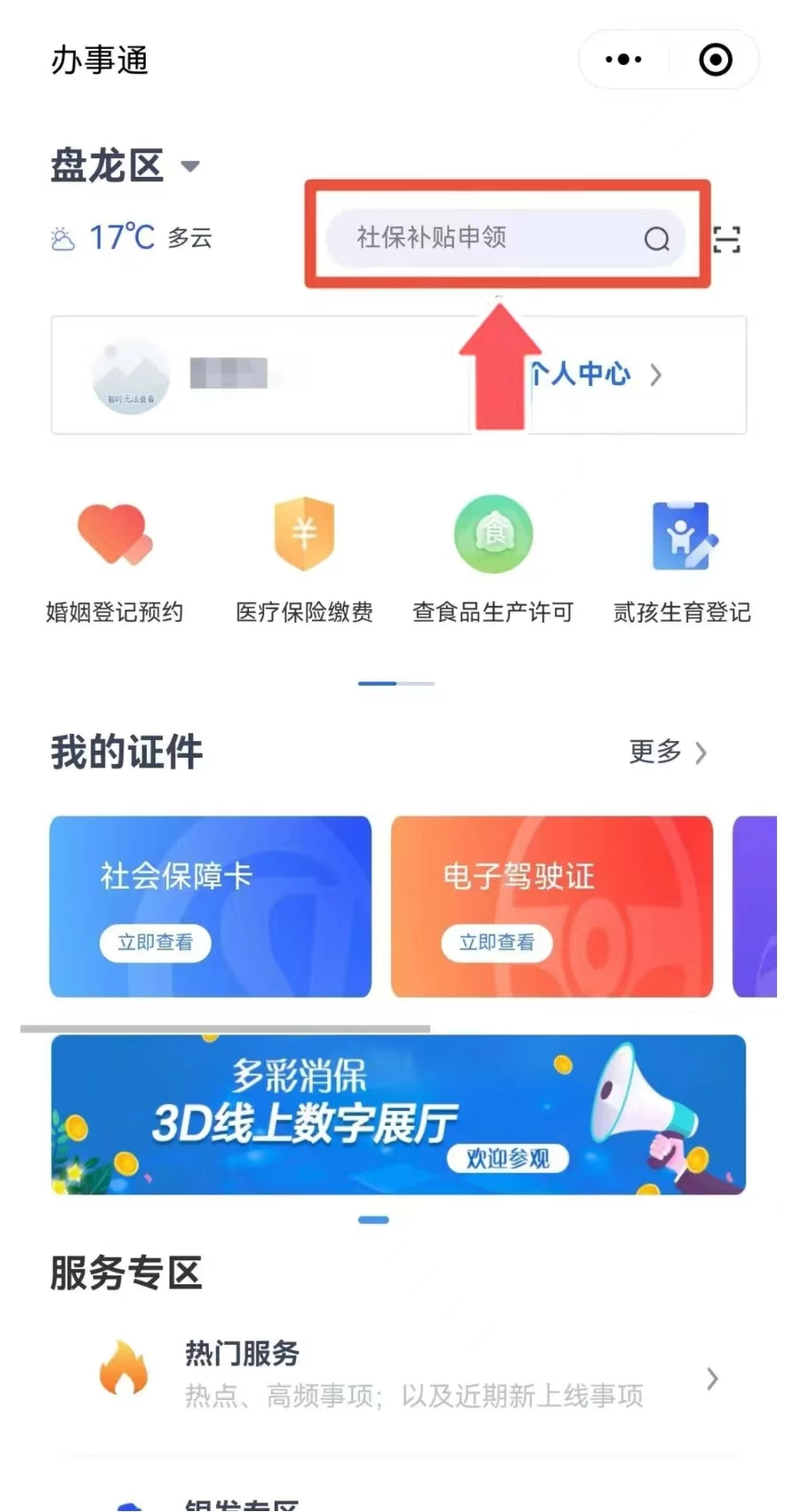Open 查食品生产许可 food service icon

(493, 535)
